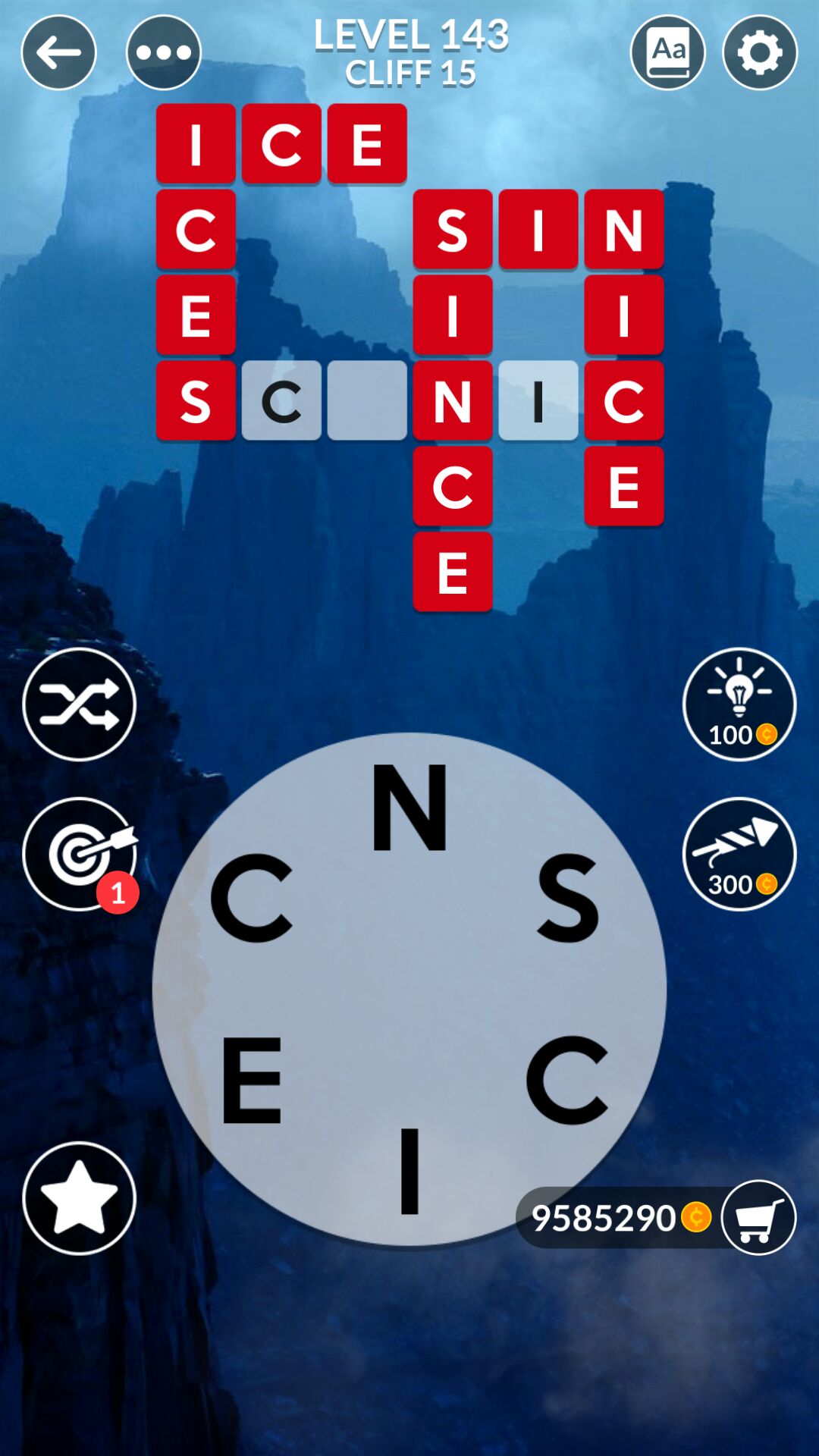Tap the shuffle letters icon
The image size is (819, 1456).
[x=79, y=705]
